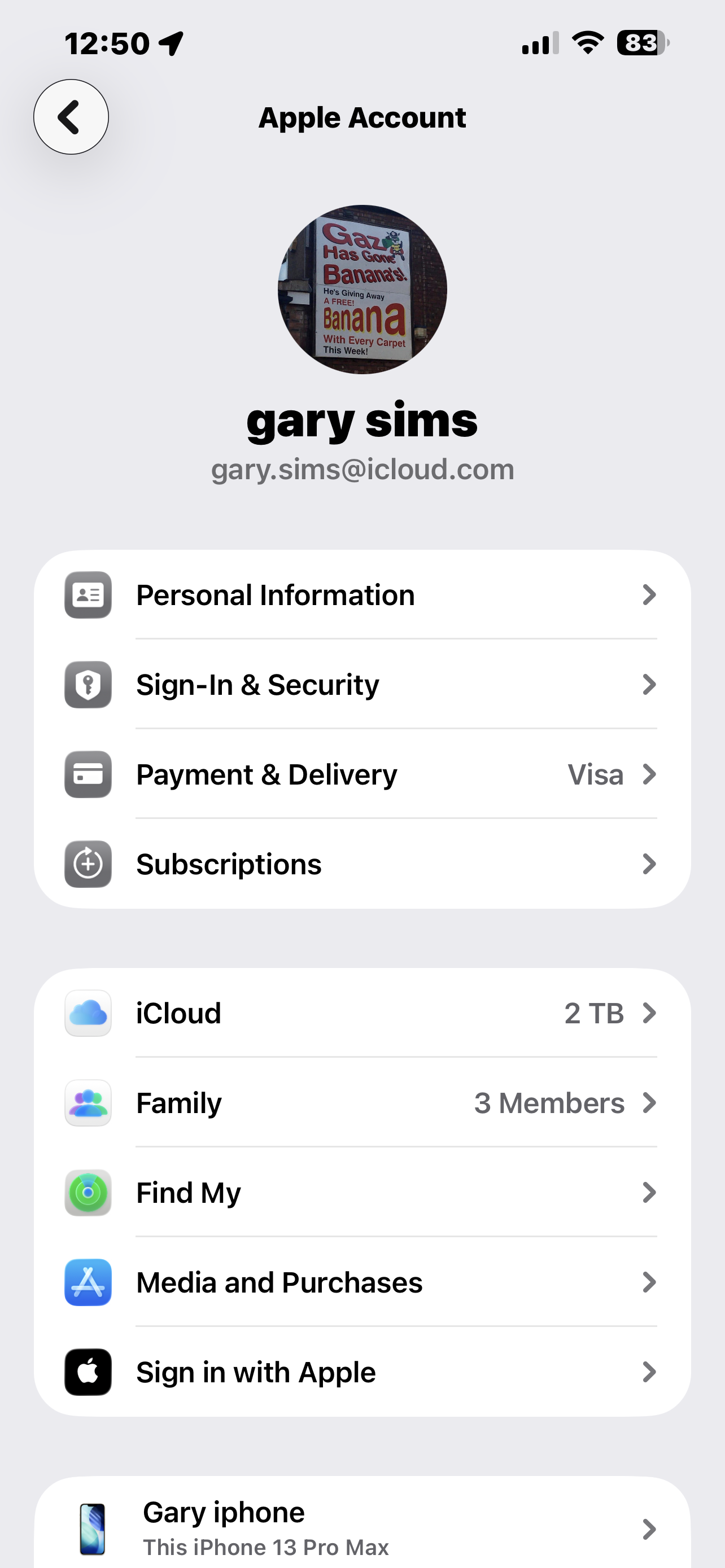Open Find My settings
The width and height of the screenshot is (725, 1568).
(x=362, y=1193)
